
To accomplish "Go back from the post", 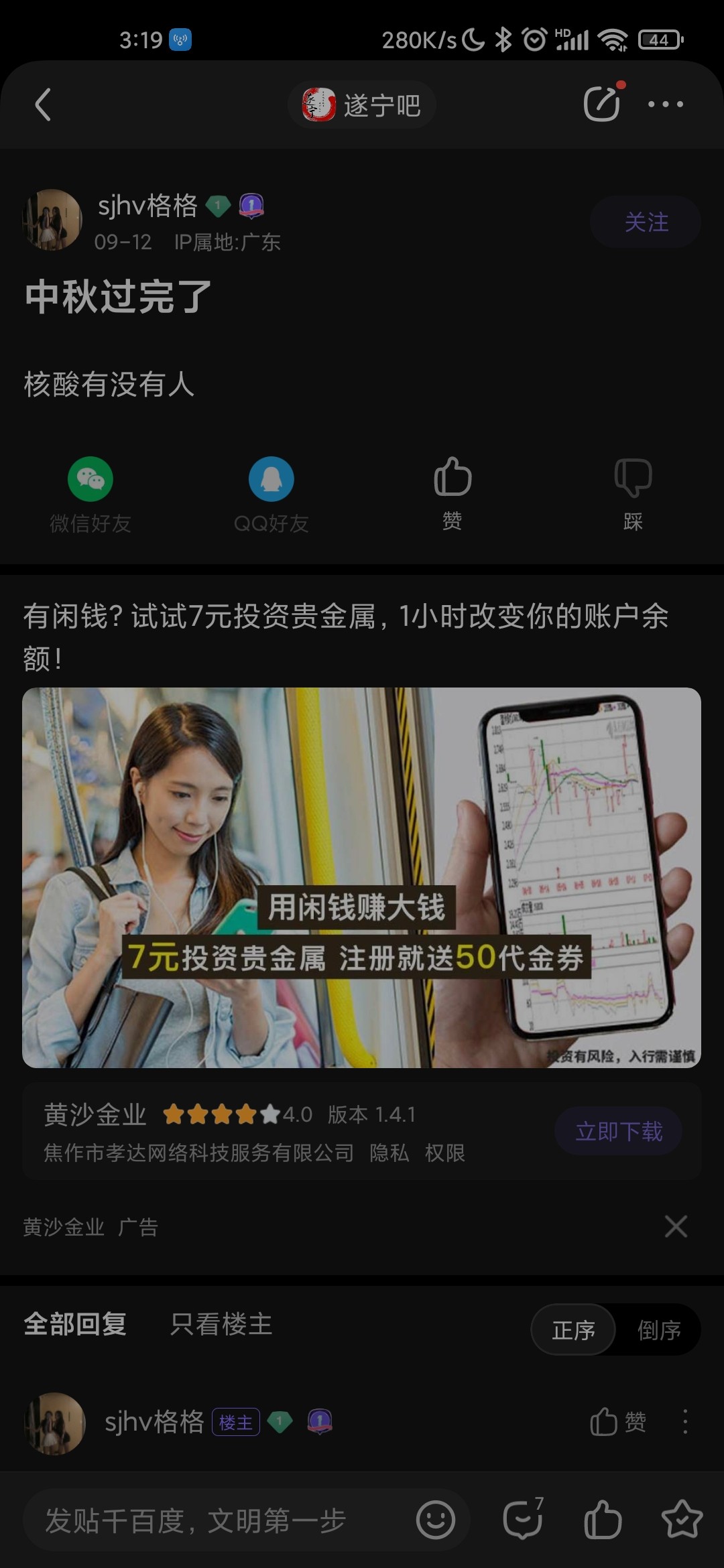I will pyautogui.click(x=43, y=105).
